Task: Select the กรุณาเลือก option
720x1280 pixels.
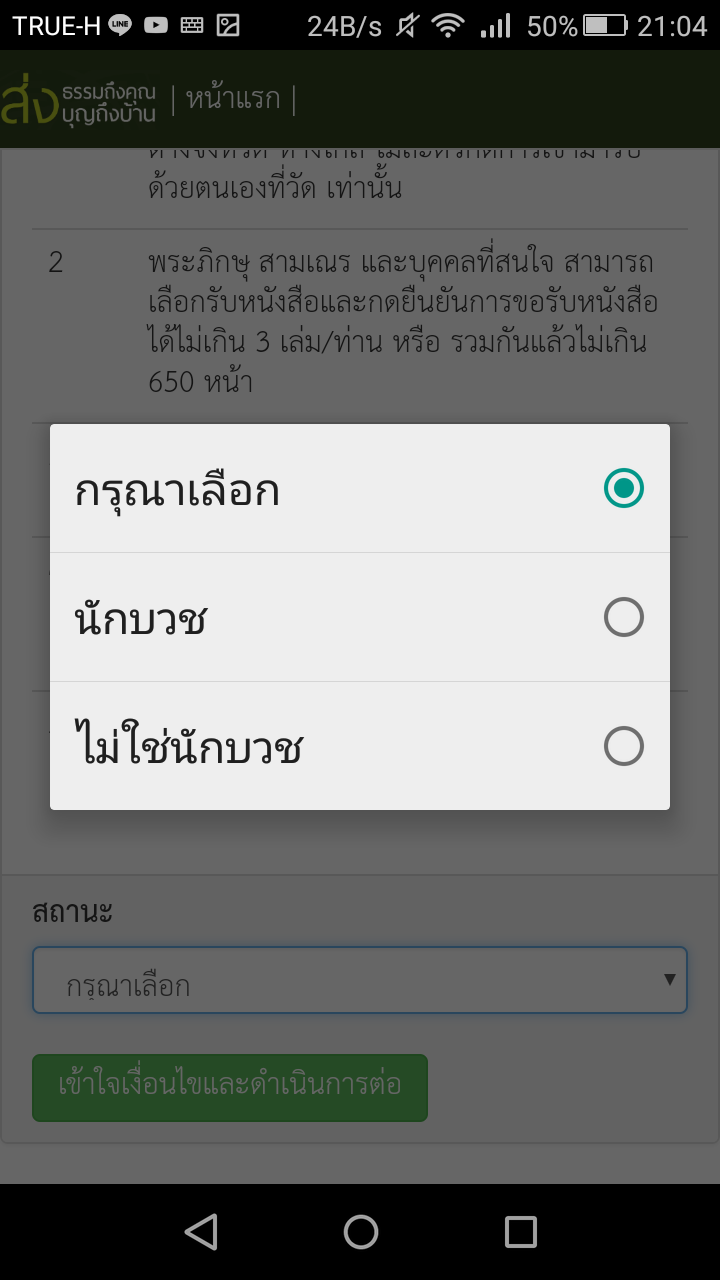Action: pos(360,488)
